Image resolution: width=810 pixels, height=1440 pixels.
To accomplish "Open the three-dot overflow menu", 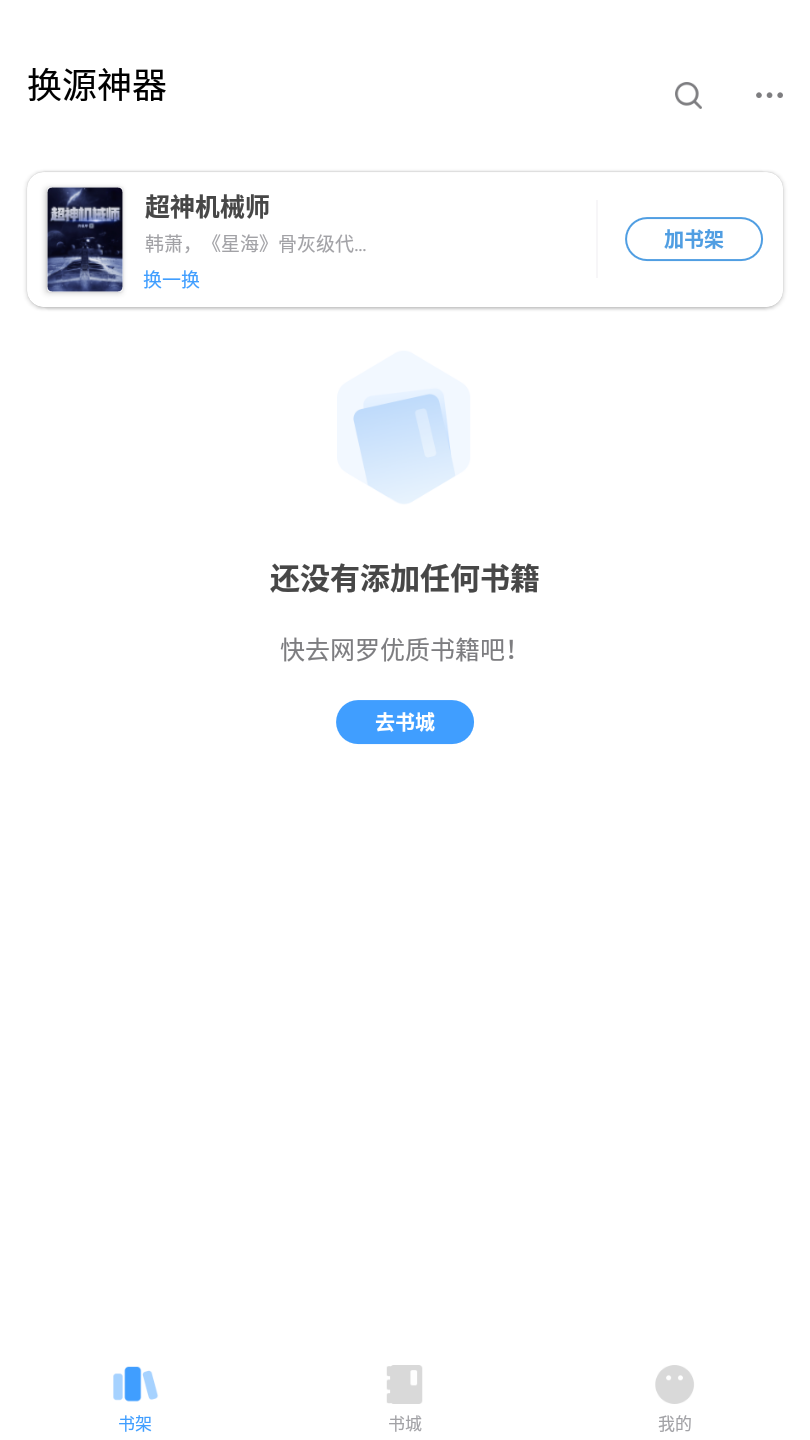I will point(769,95).
